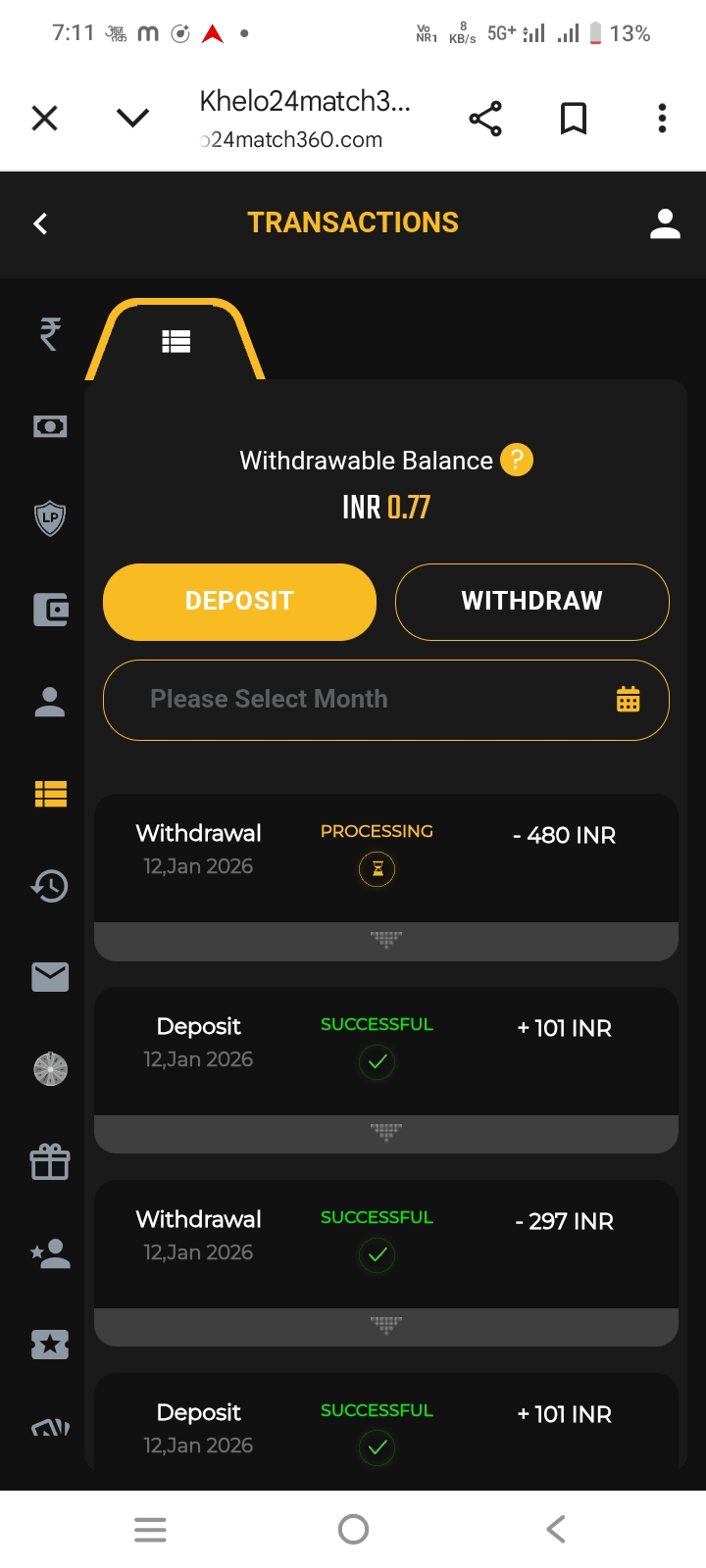Share this web page
Image resolution: width=706 pixels, height=1568 pixels.
point(485,119)
